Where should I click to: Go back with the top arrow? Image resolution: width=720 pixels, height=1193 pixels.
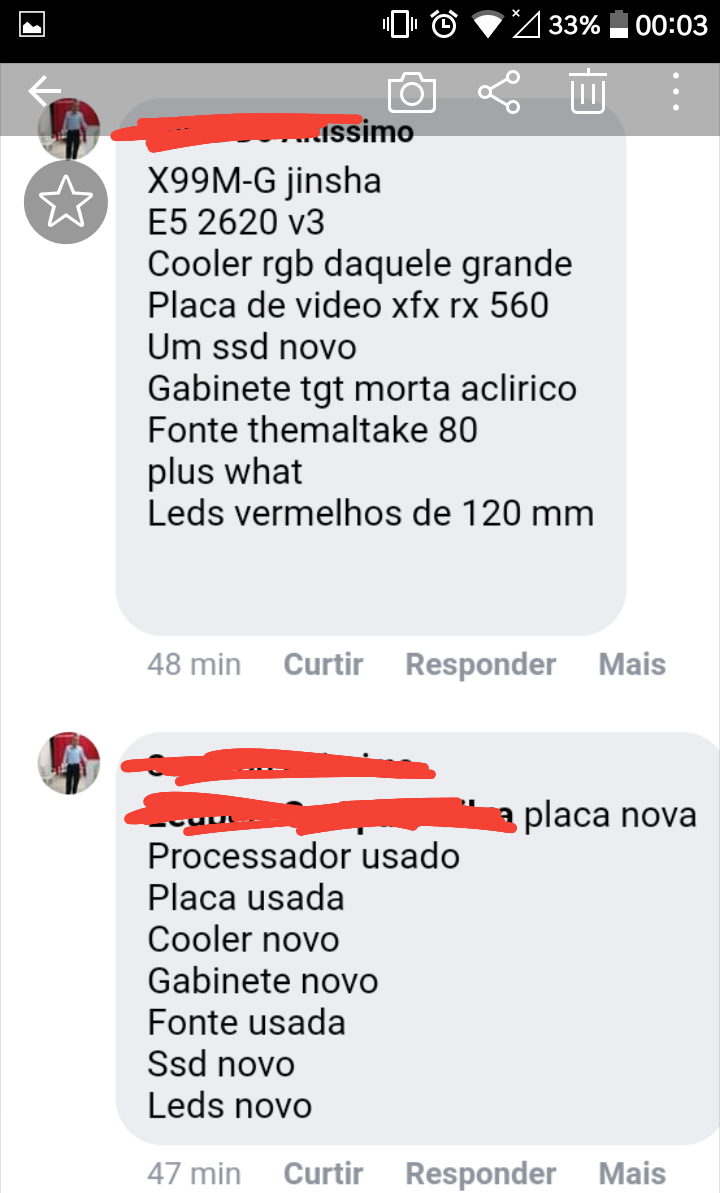pyautogui.click(x=45, y=91)
